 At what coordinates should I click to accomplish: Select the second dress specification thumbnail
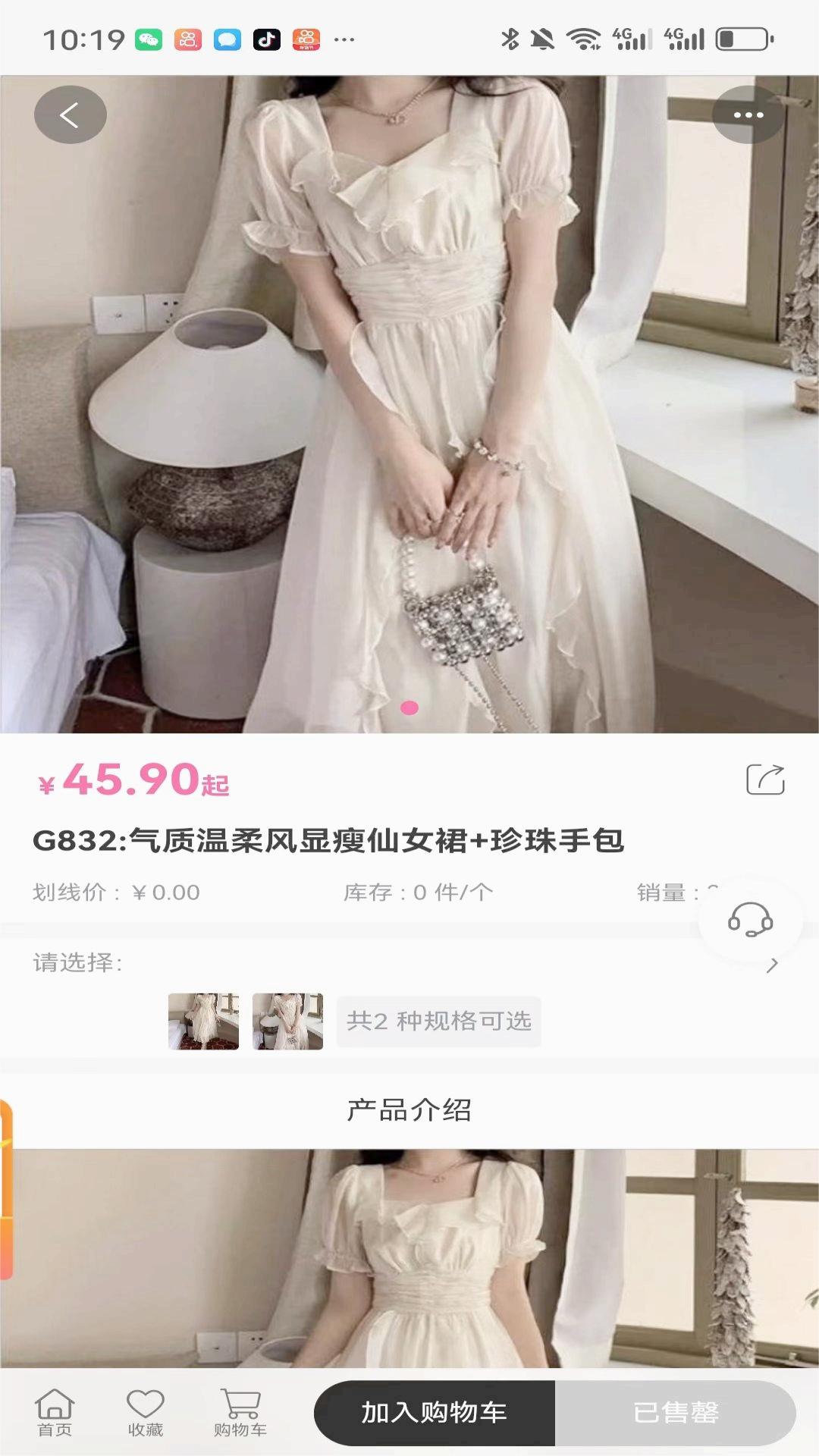pos(289,1021)
